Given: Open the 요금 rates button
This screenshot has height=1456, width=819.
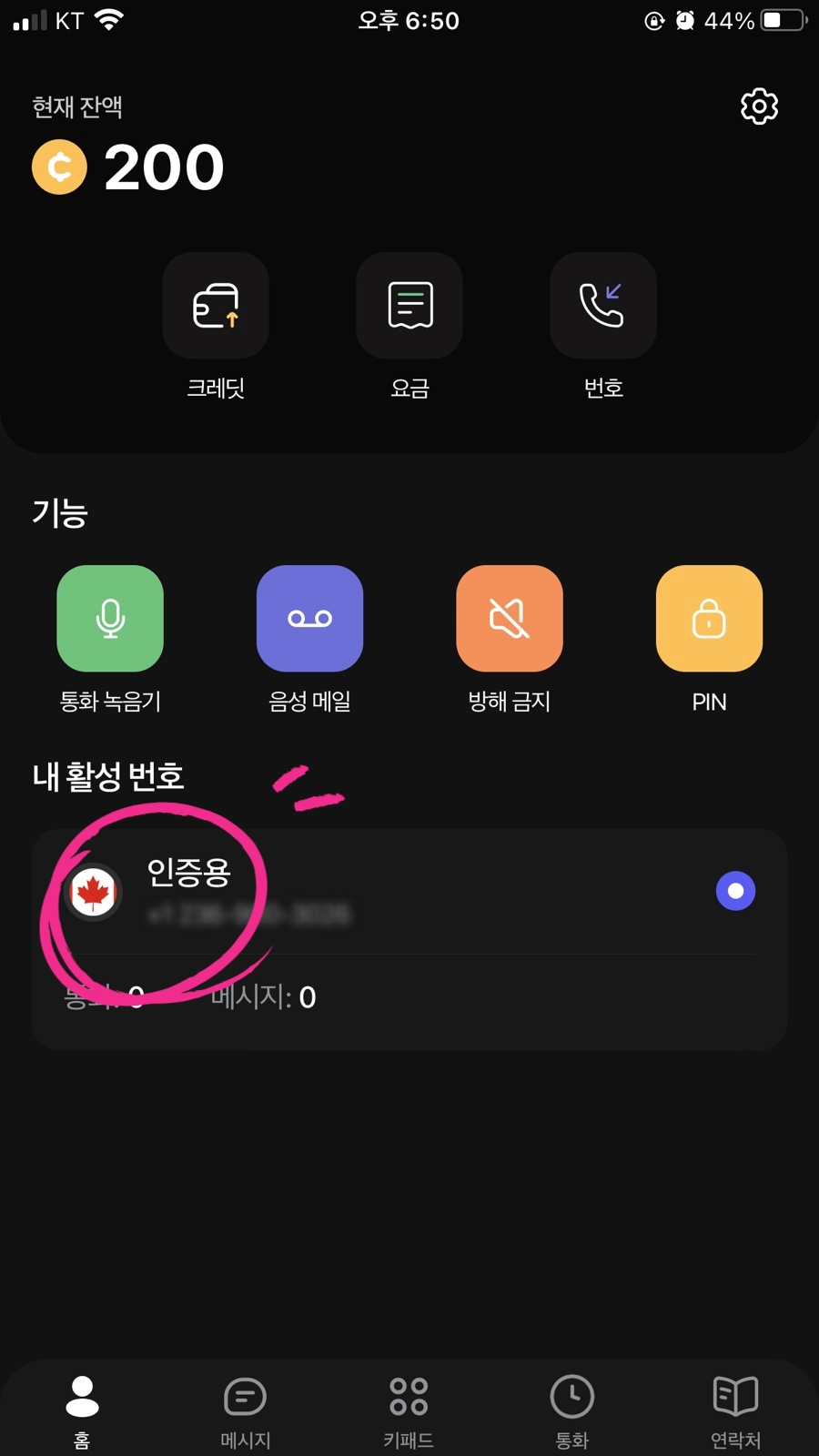Looking at the screenshot, I should (409, 306).
